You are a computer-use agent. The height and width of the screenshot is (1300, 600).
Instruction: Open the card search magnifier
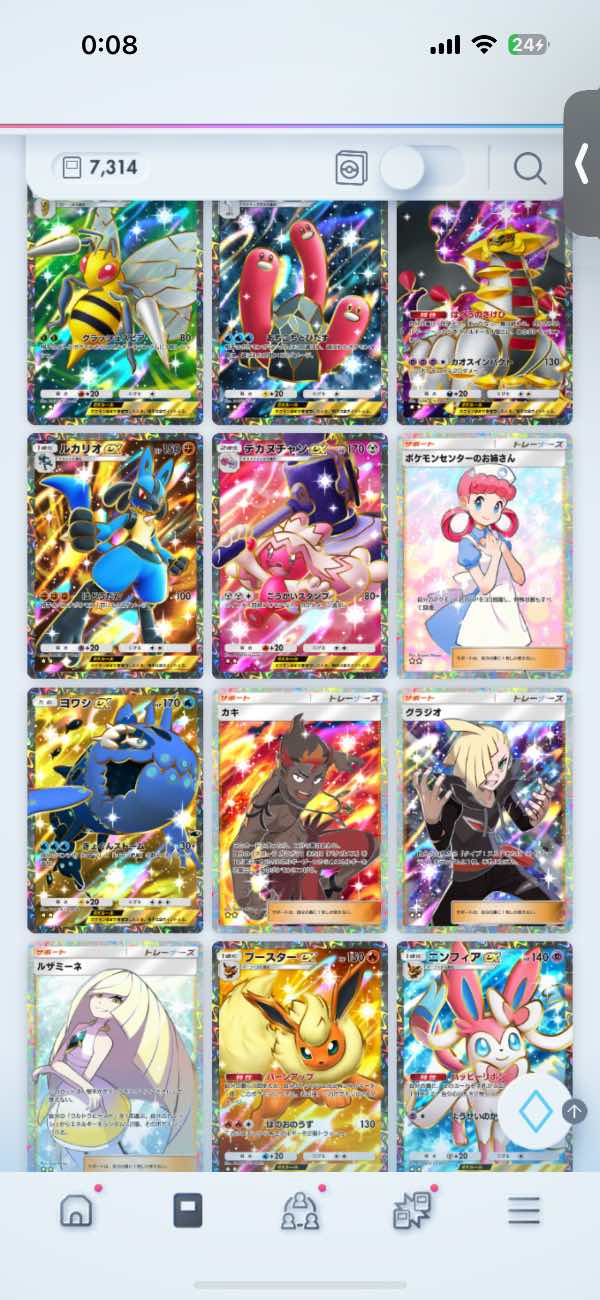point(530,168)
